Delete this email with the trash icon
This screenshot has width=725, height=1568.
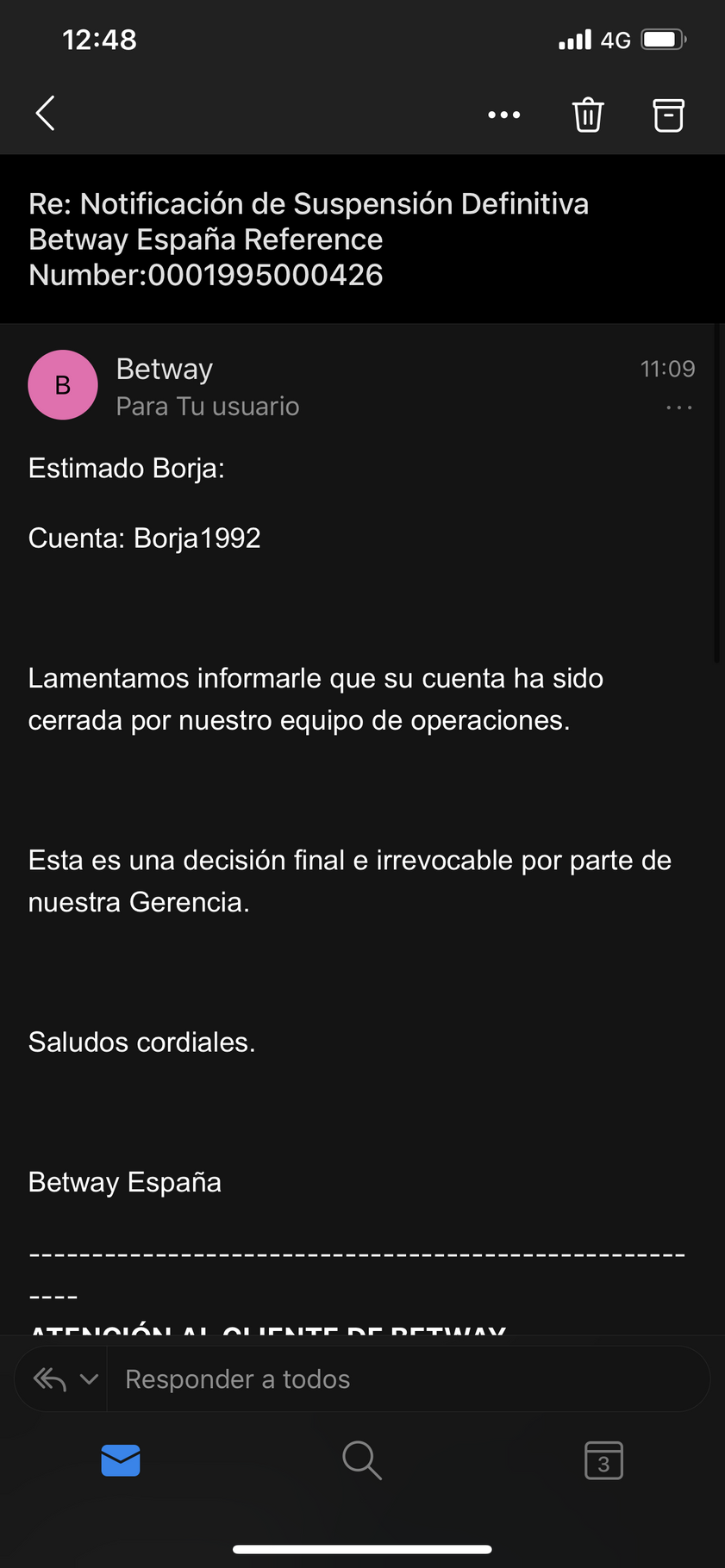pos(588,115)
